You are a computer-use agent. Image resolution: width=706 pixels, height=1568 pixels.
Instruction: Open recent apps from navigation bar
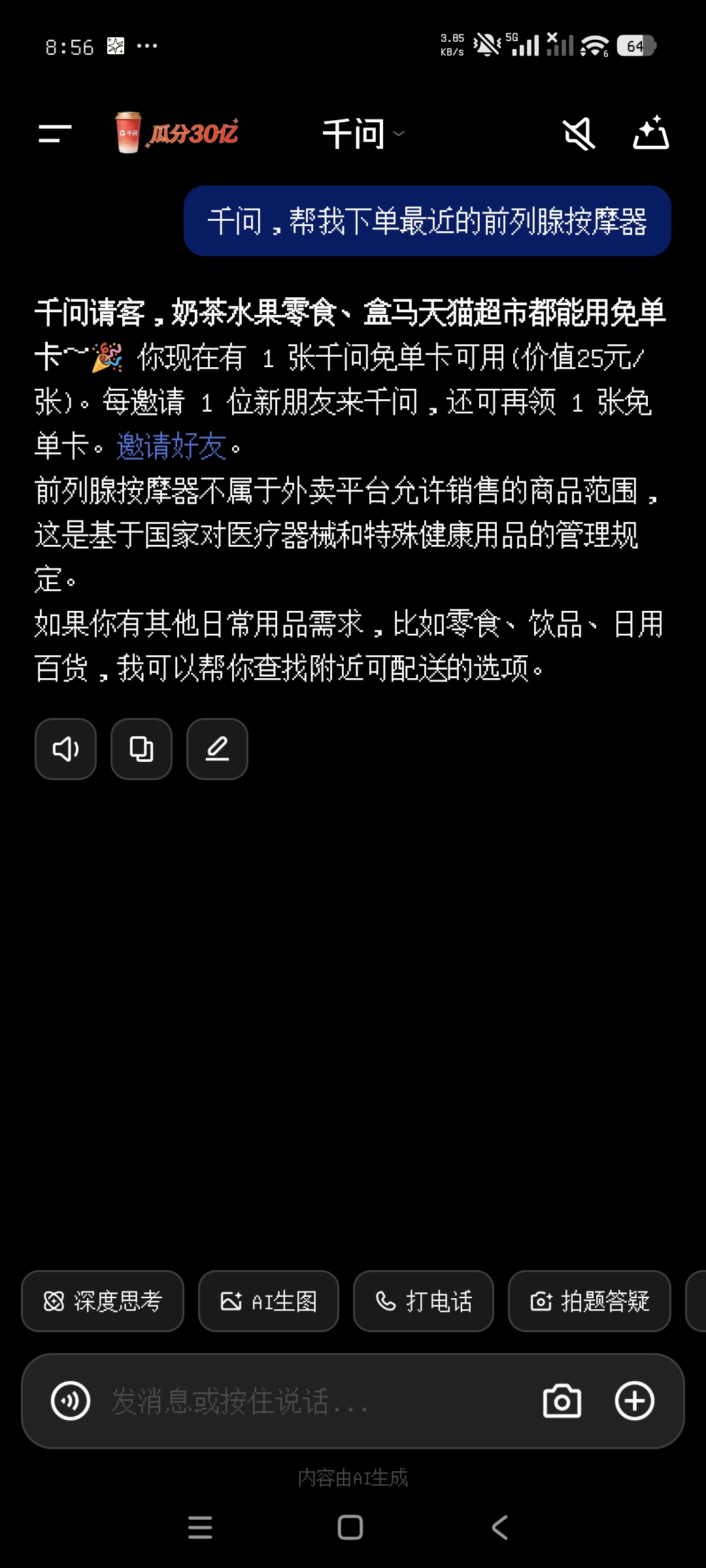point(200,1527)
